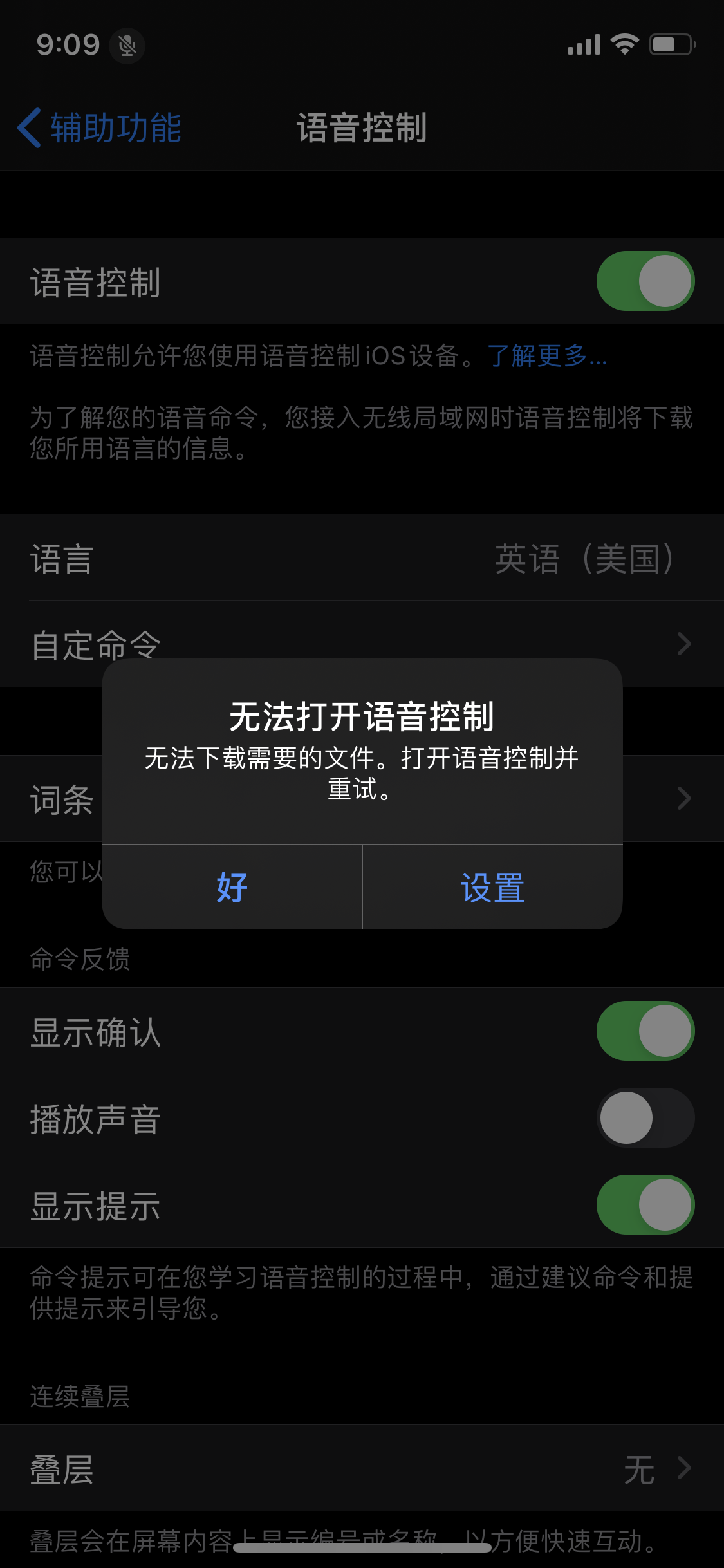Disable the 显示确认 switch
The height and width of the screenshot is (1568, 724).
pyautogui.click(x=645, y=1031)
